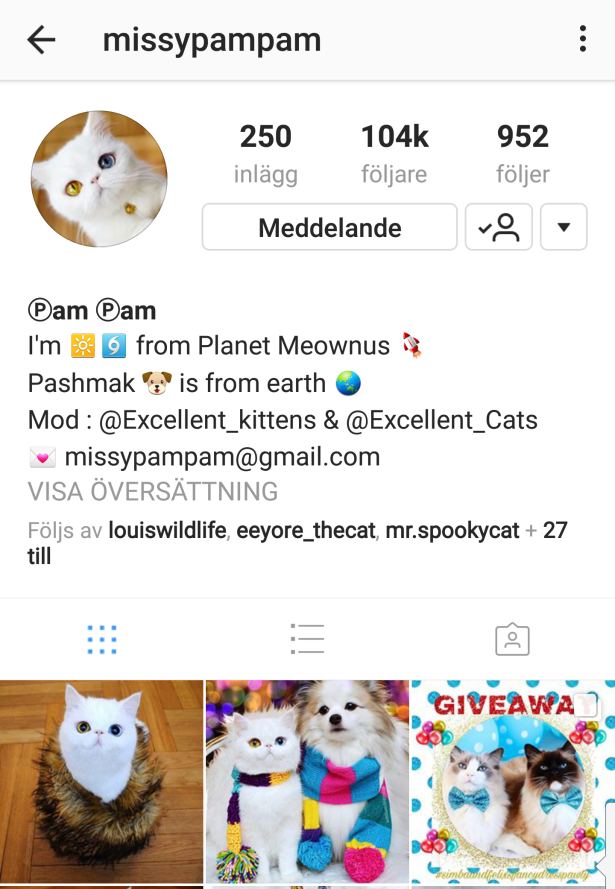
Task: Switch to list view tab
Action: [x=307, y=639]
